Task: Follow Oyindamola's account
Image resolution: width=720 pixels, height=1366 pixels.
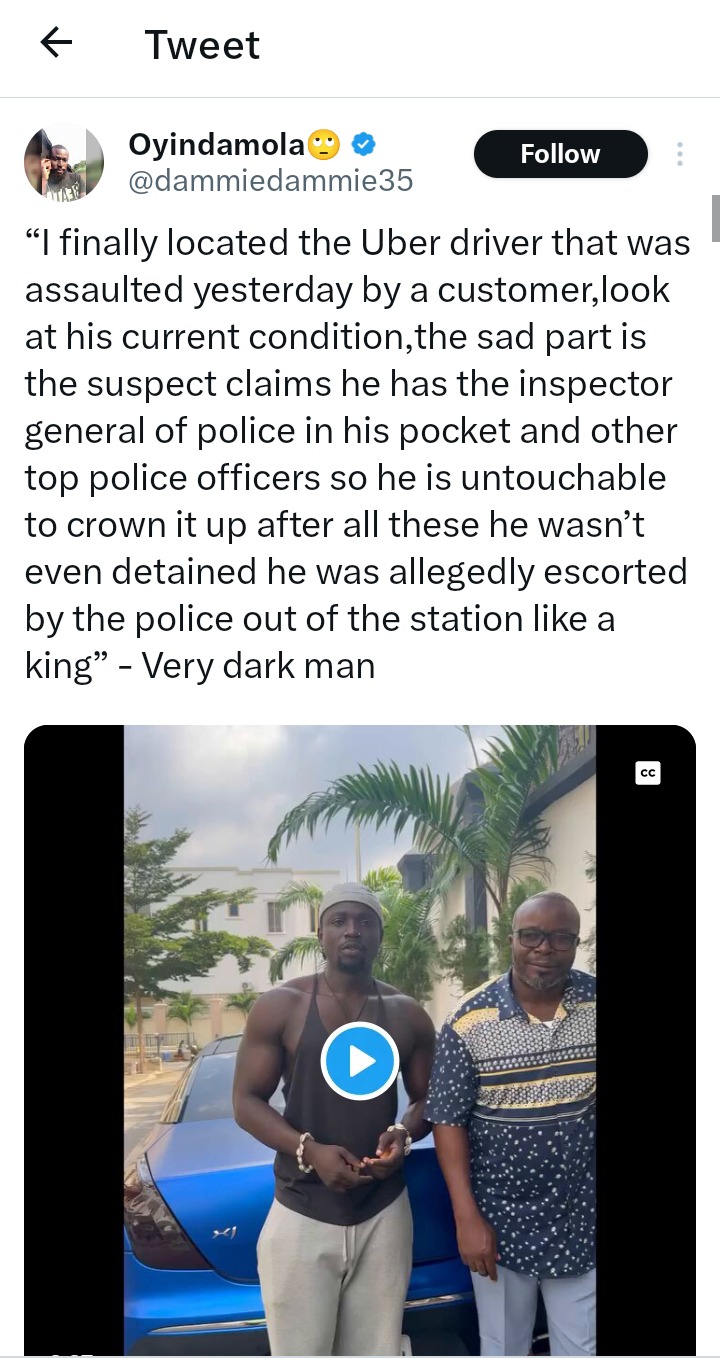Action: point(560,154)
